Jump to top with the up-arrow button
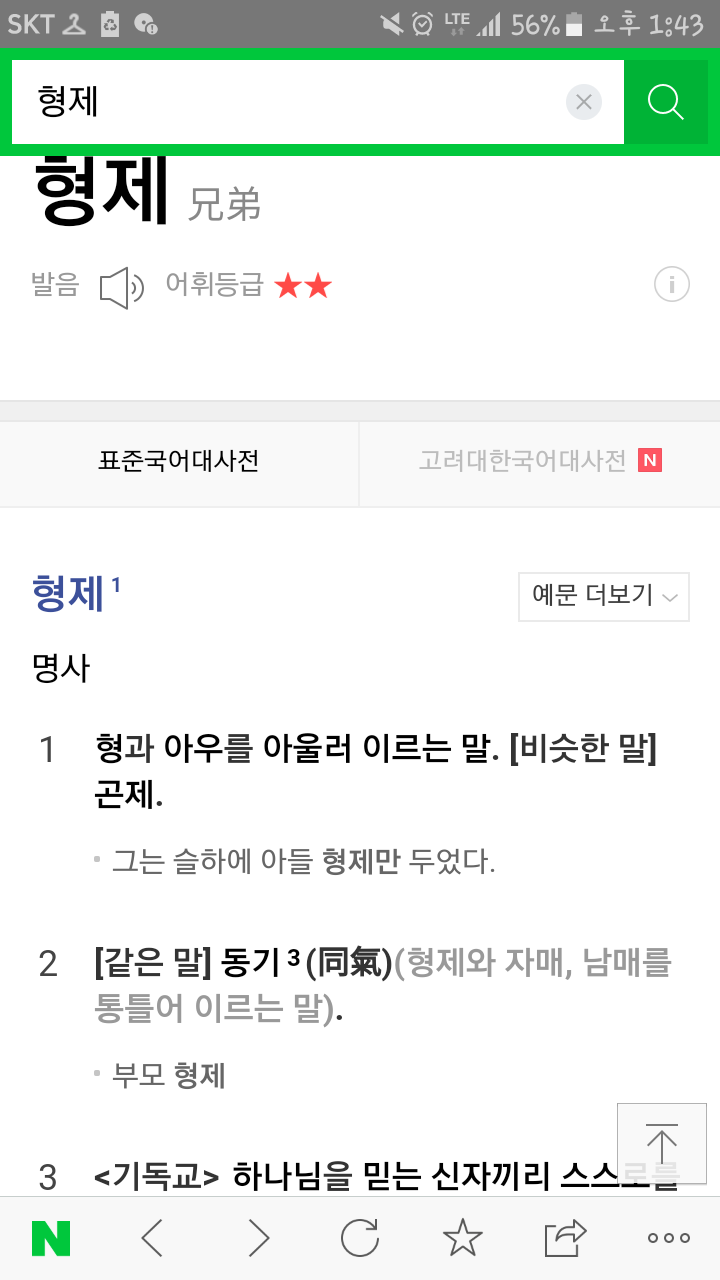Viewport: 720px width, 1280px height. pos(662,1143)
